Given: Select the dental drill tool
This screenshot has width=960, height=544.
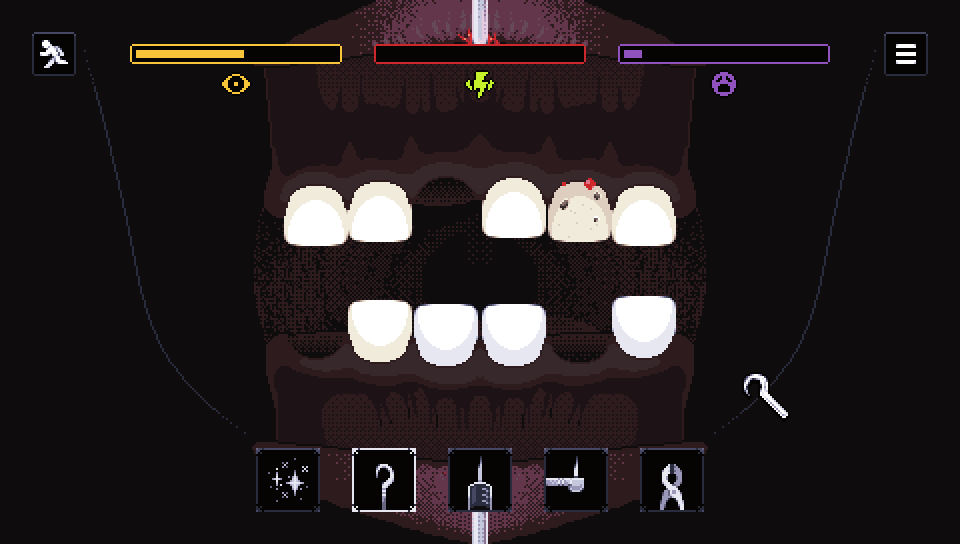Looking at the screenshot, I should click(x=576, y=480).
